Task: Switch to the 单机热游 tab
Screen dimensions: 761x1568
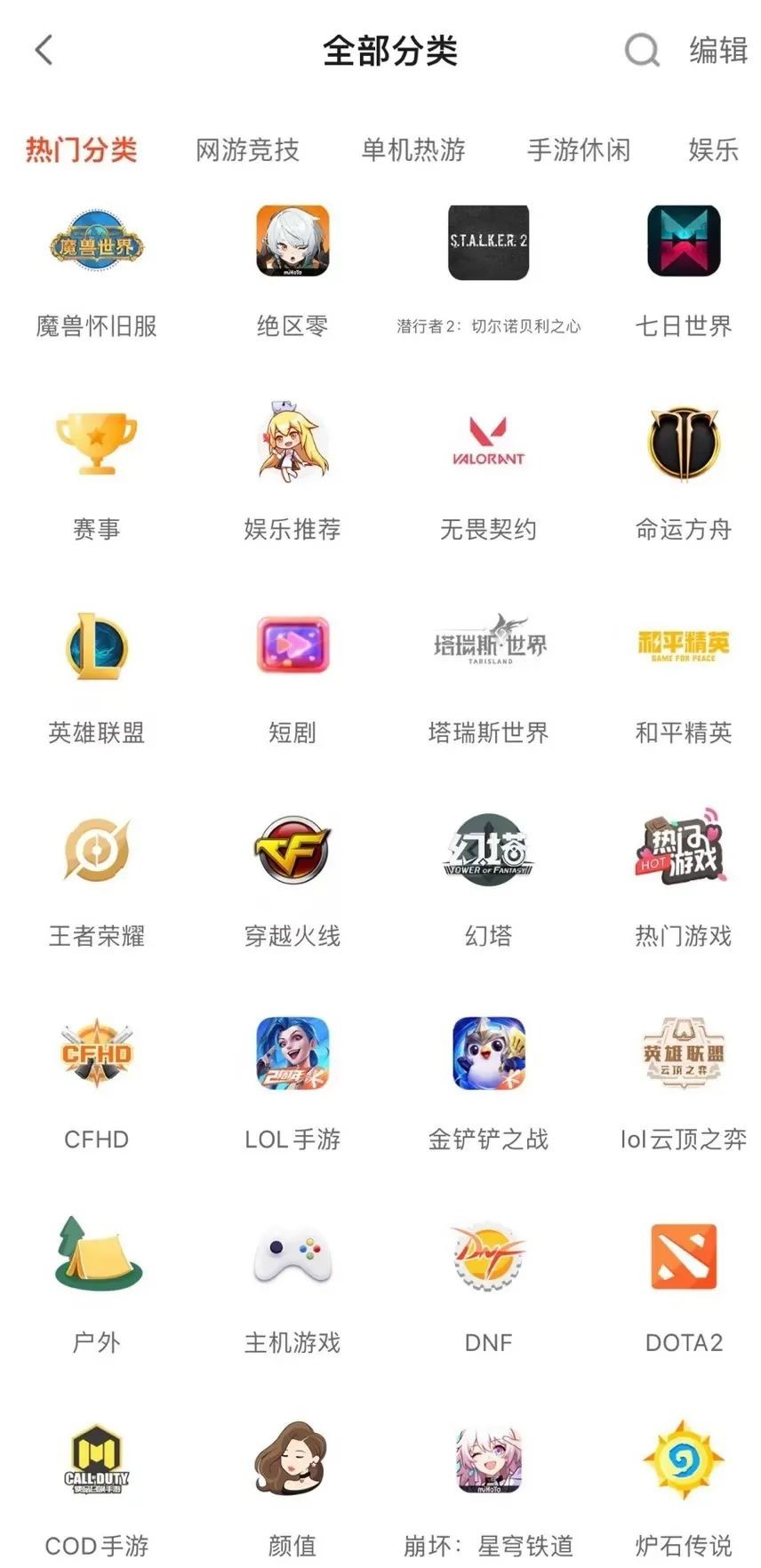Action: click(413, 150)
